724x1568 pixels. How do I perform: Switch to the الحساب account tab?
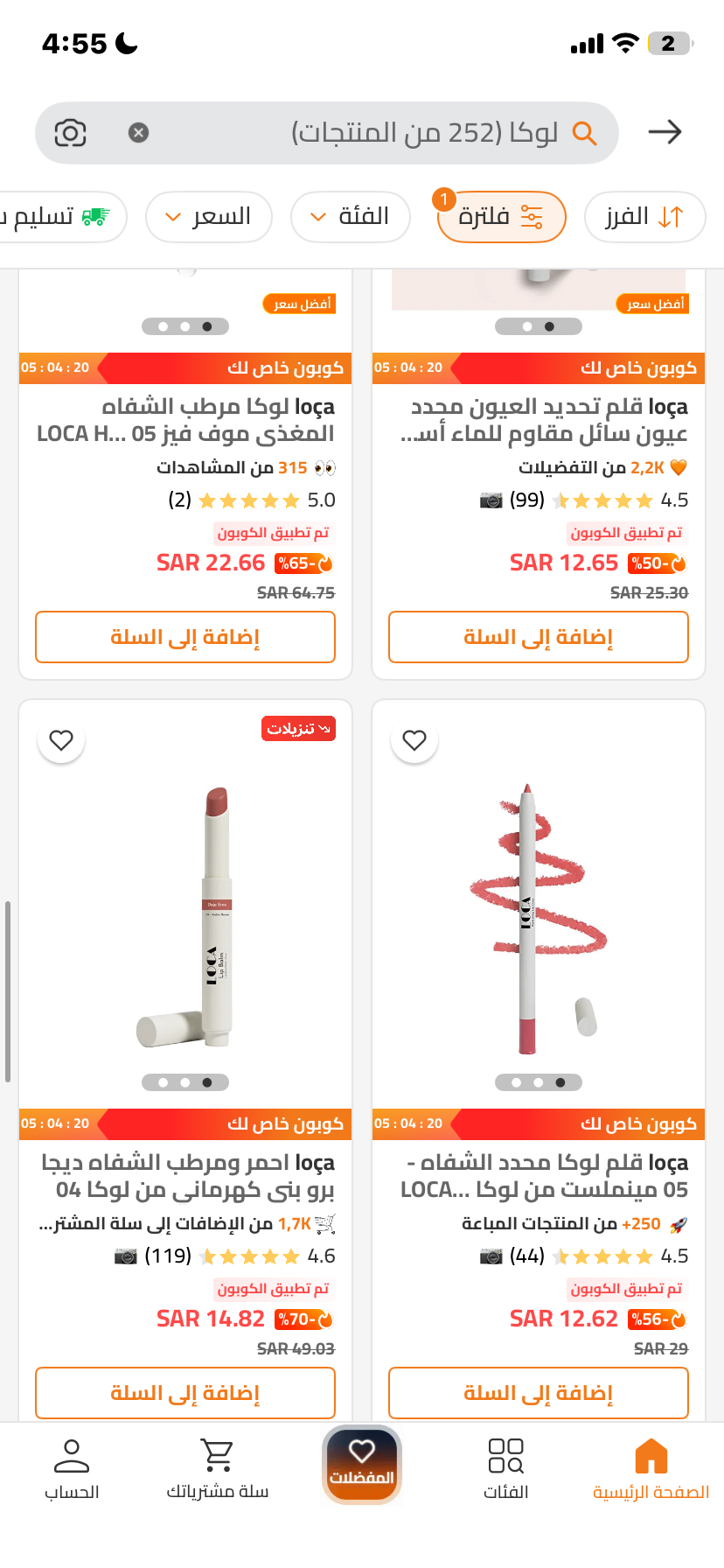tap(72, 1468)
